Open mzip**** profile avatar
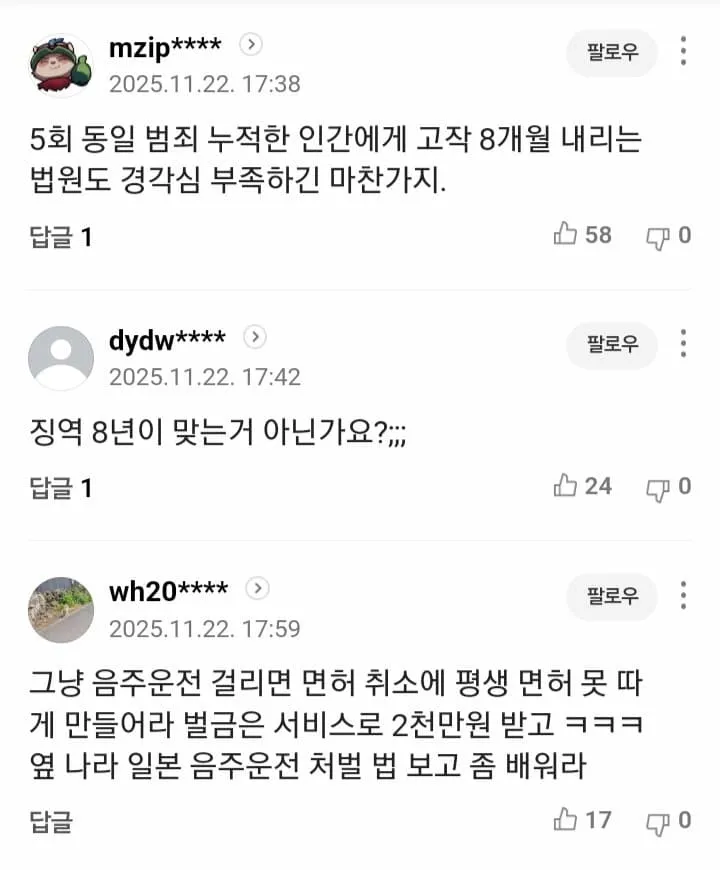 click(x=61, y=65)
